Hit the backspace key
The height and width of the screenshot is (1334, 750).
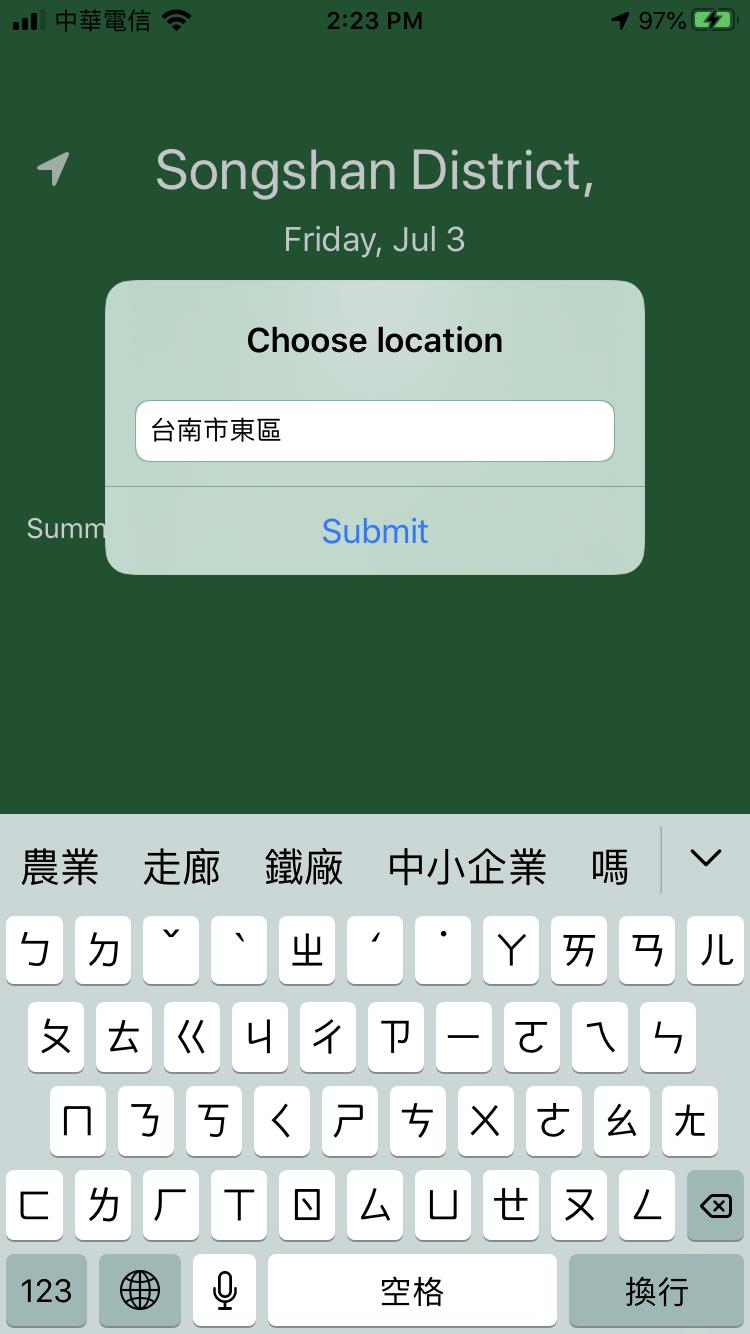[715, 1206]
